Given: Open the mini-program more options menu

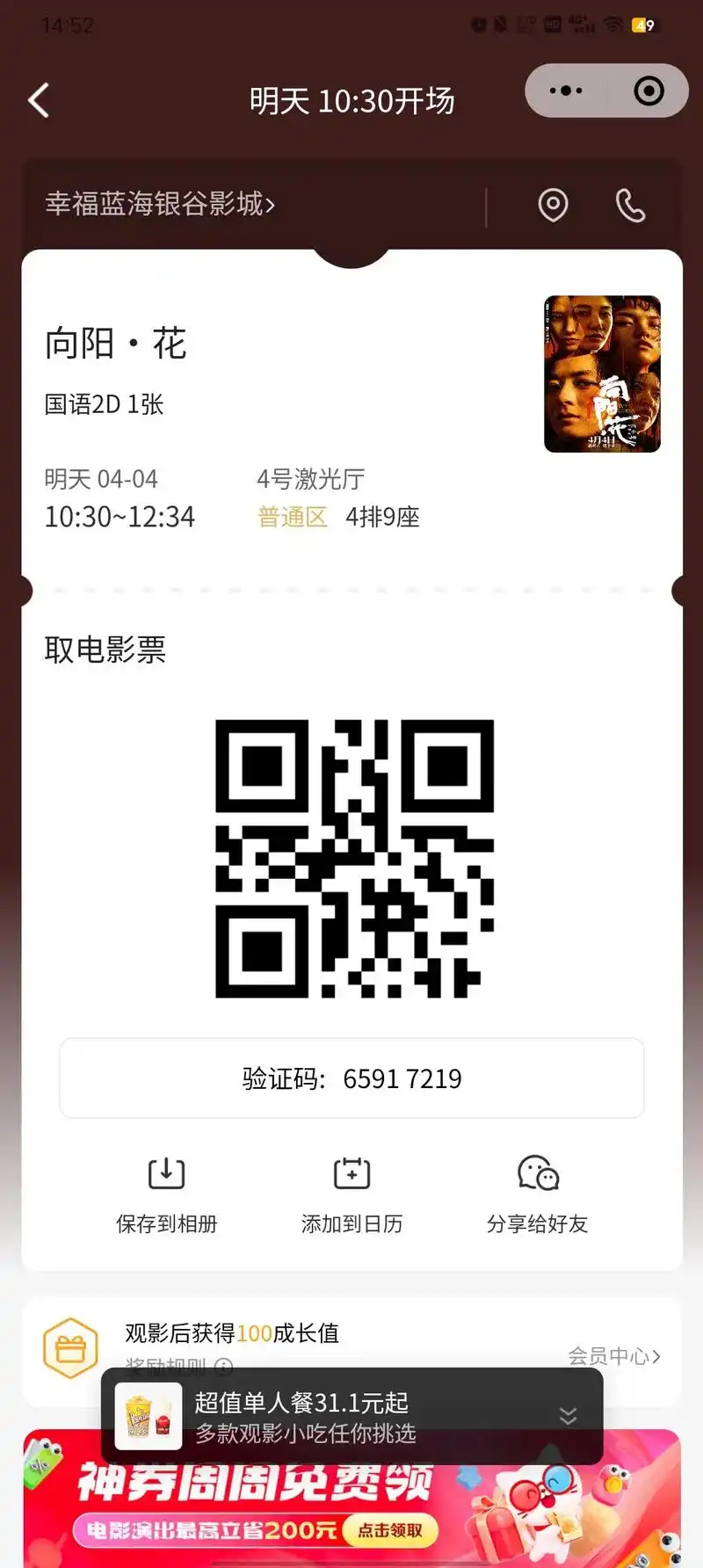Looking at the screenshot, I should coord(567,91).
